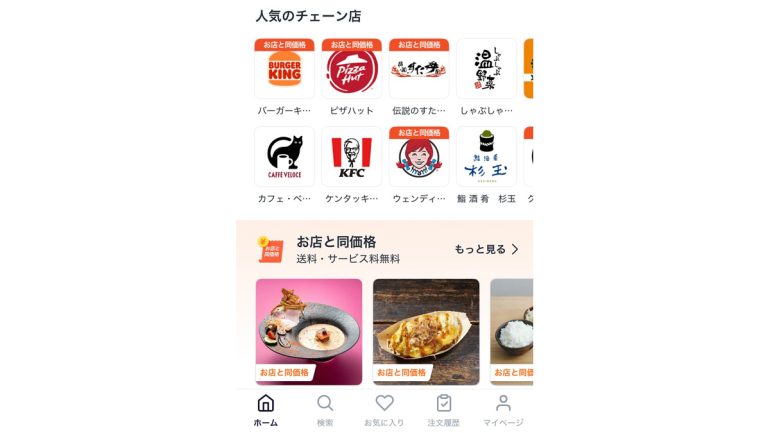Open the Caffe Veloce chain tile
The height and width of the screenshot is (433, 770).
click(284, 157)
